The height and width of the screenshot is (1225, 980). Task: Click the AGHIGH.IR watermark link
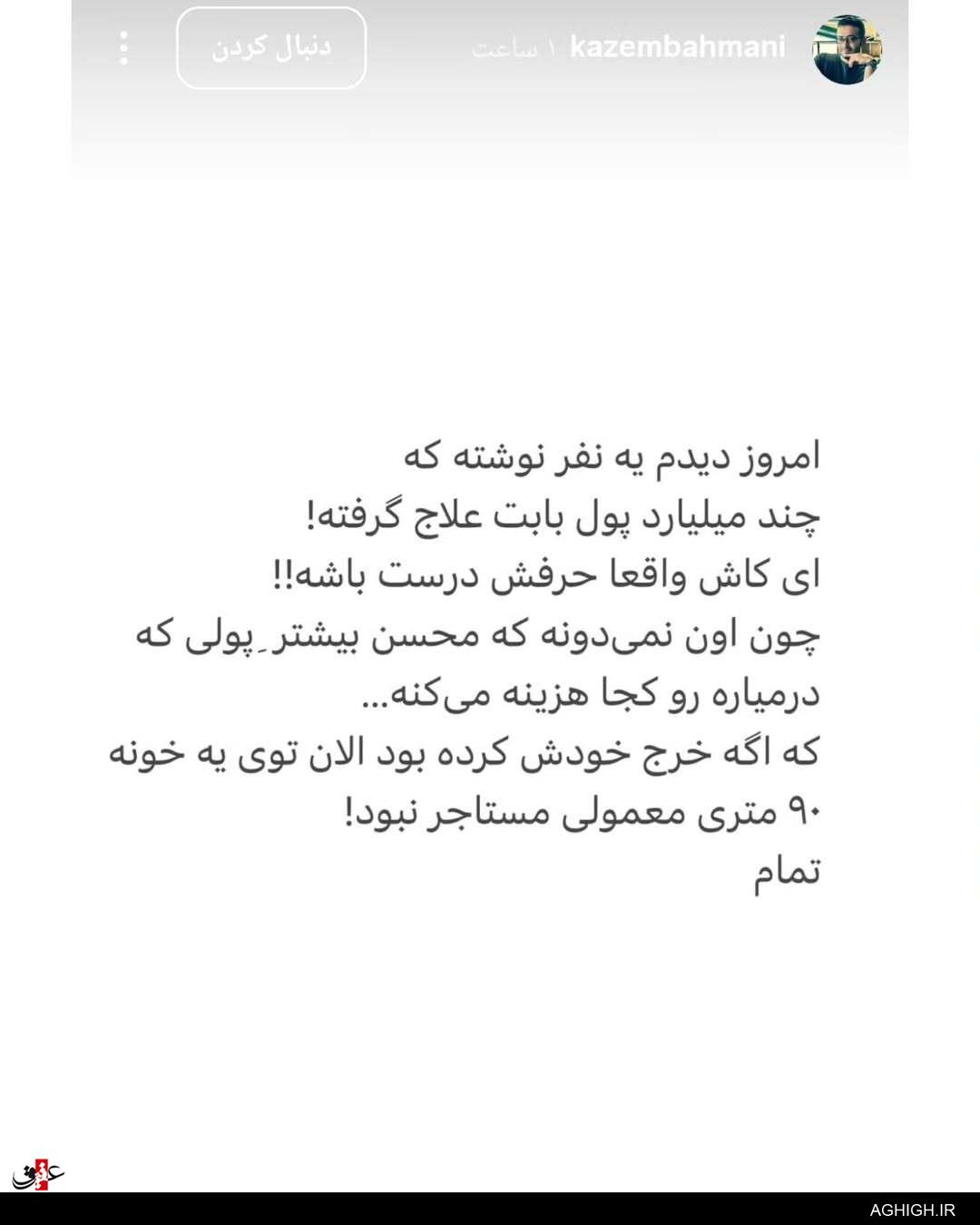[x=910, y=1210]
